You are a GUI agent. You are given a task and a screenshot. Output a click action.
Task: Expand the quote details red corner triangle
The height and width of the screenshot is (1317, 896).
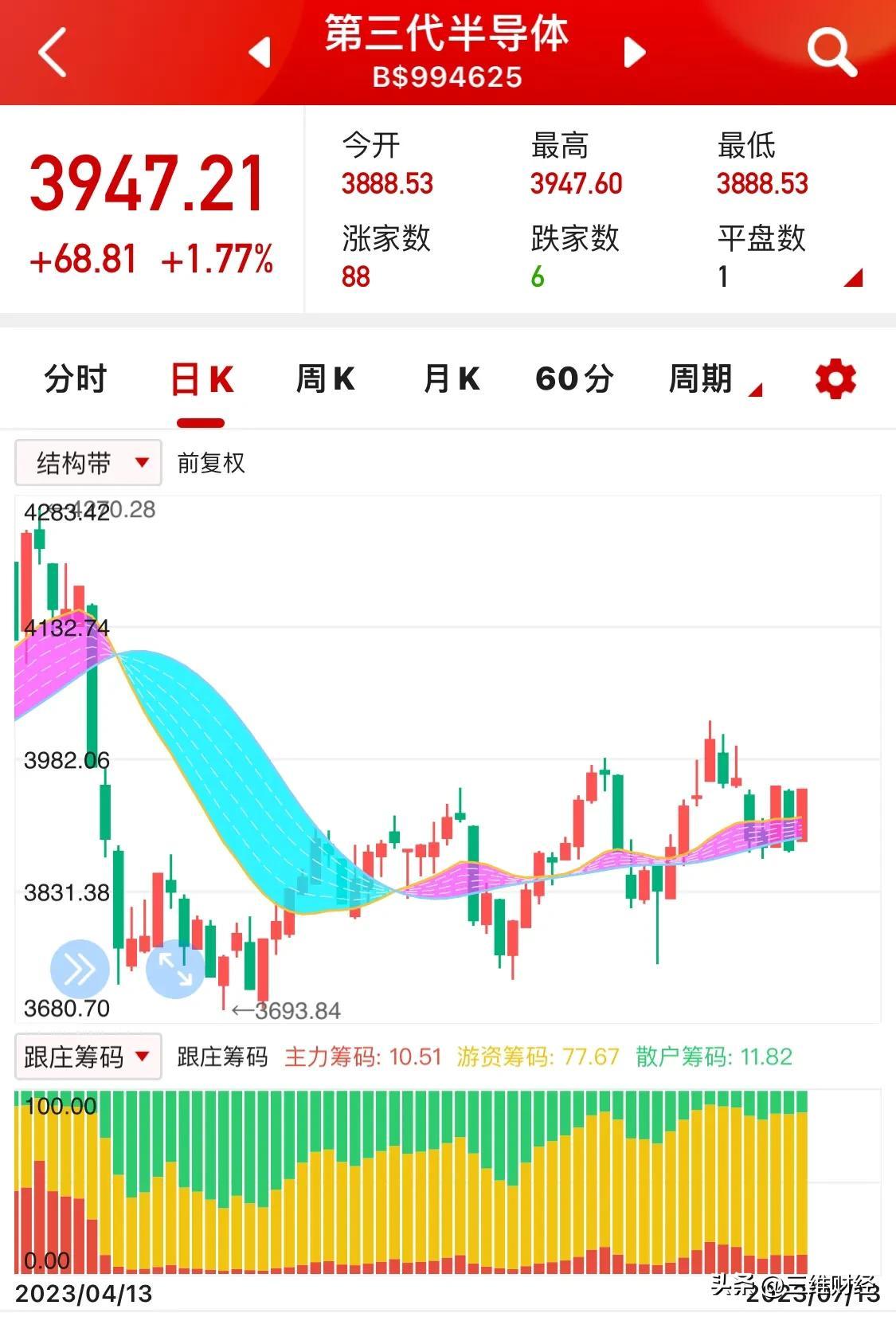point(853,277)
